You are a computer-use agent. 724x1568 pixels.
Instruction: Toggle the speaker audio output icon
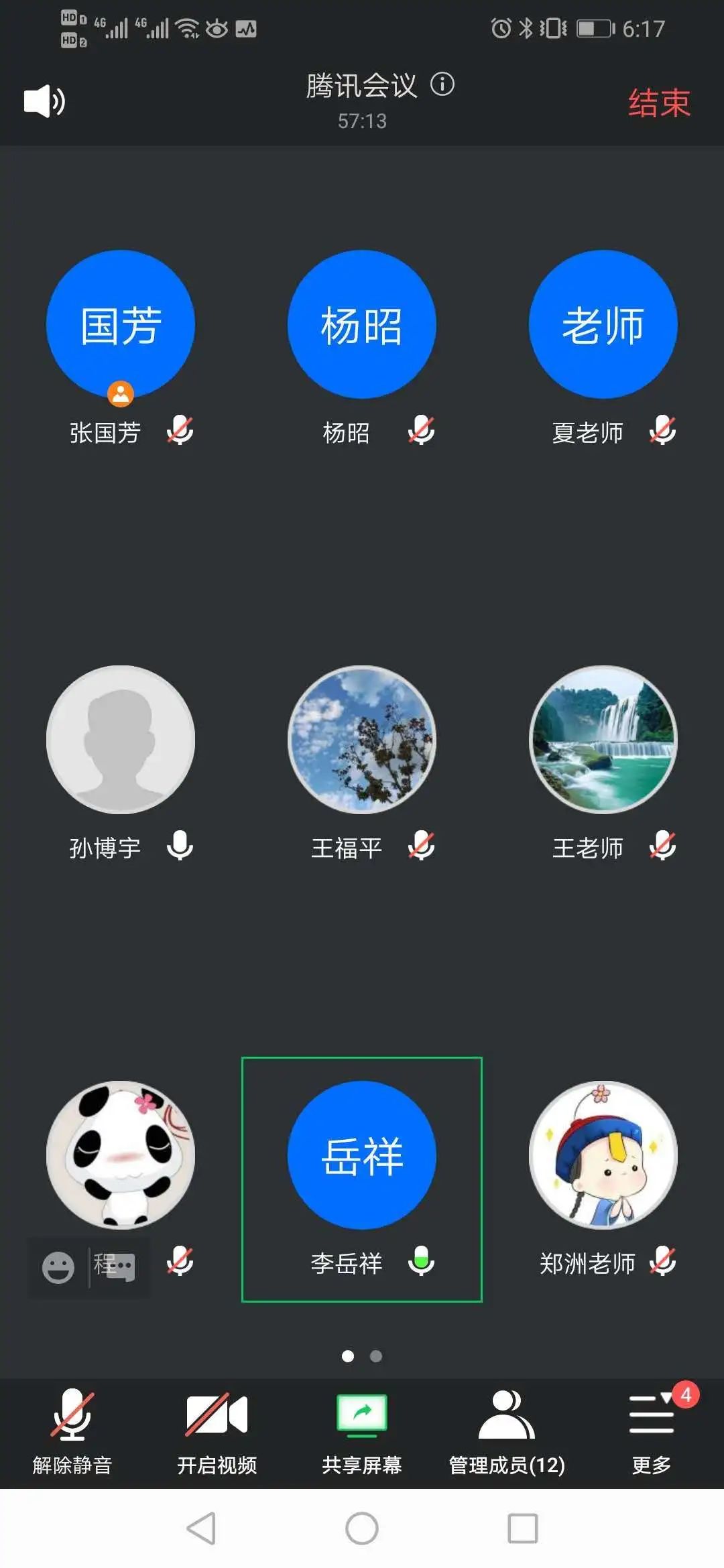click(44, 101)
